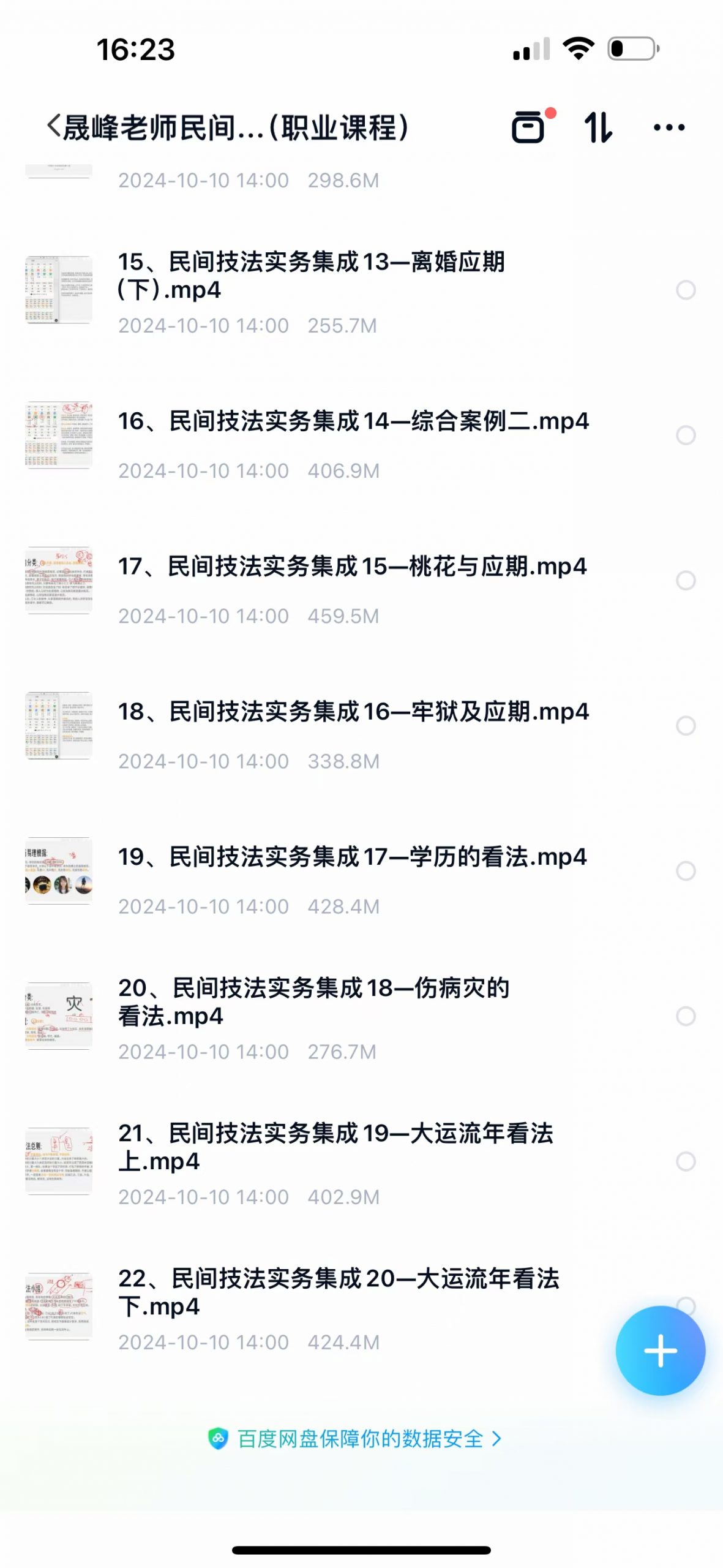Select the circle for 19、学历的看法.mp4
Image resolution: width=723 pixels, height=1568 pixels.
(x=685, y=870)
